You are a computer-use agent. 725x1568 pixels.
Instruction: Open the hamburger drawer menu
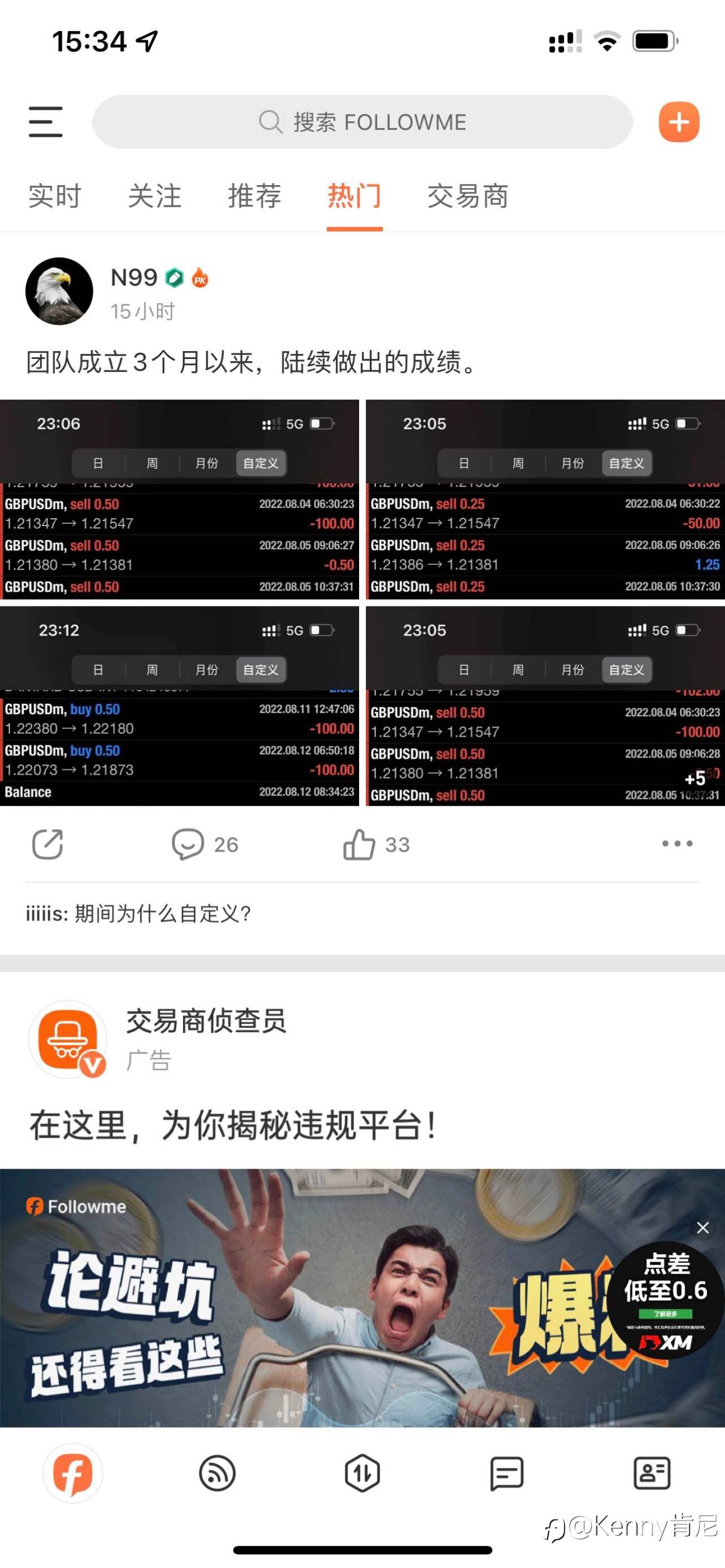coord(46,122)
